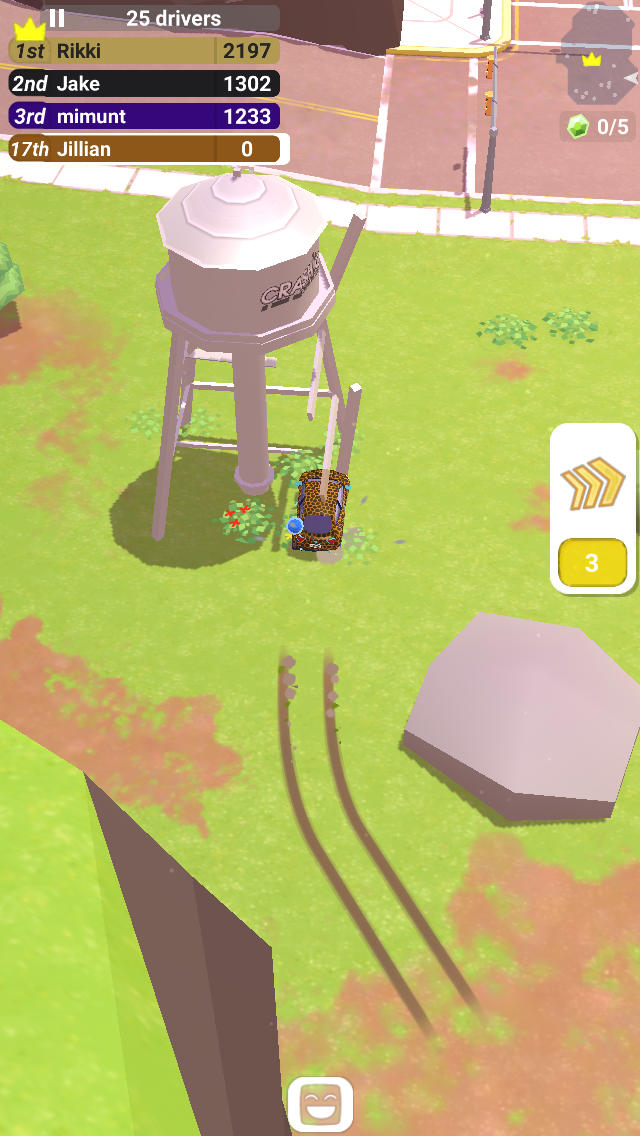The width and height of the screenshot is (640, 1136).
Task: Activate the speed boost button
Action: 592,487
